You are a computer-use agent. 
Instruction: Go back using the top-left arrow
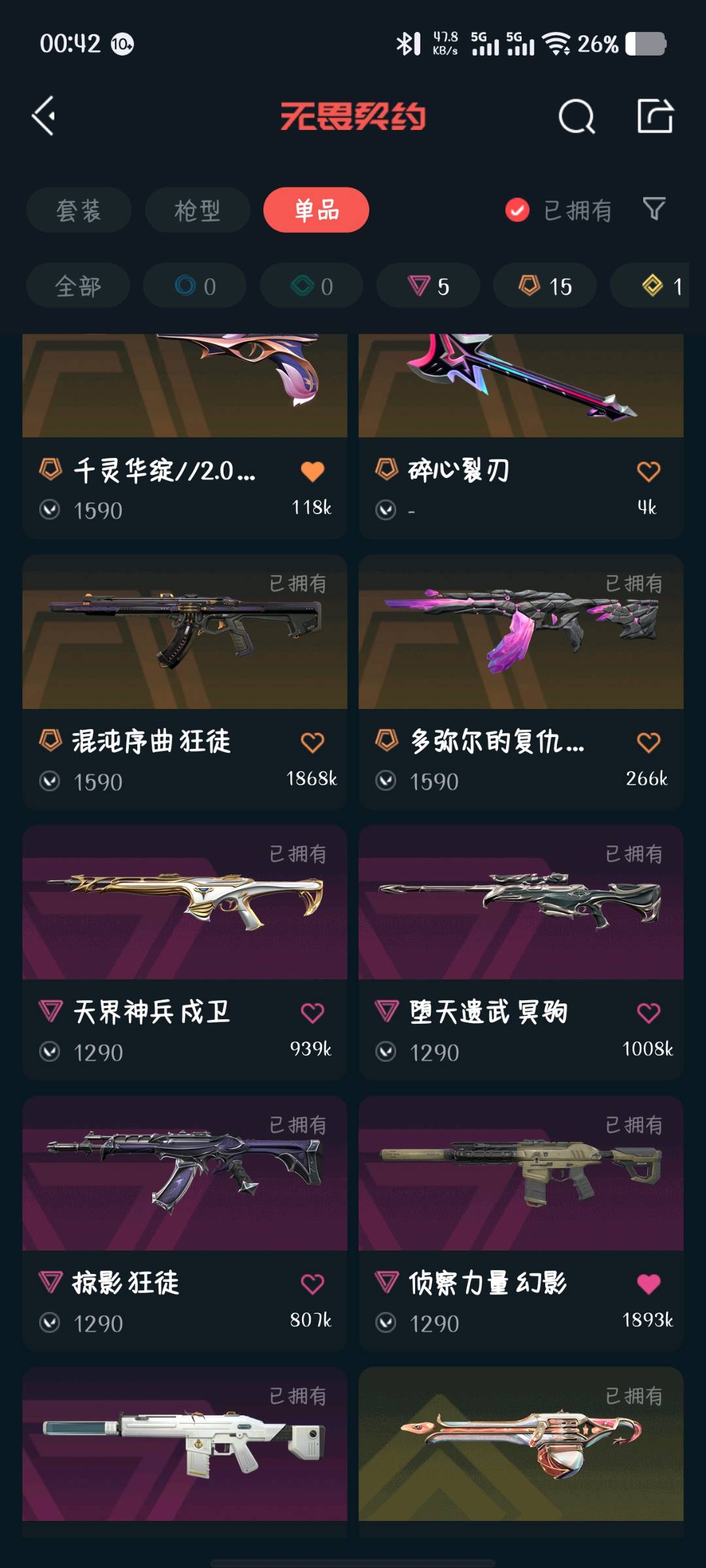point(44,116)
